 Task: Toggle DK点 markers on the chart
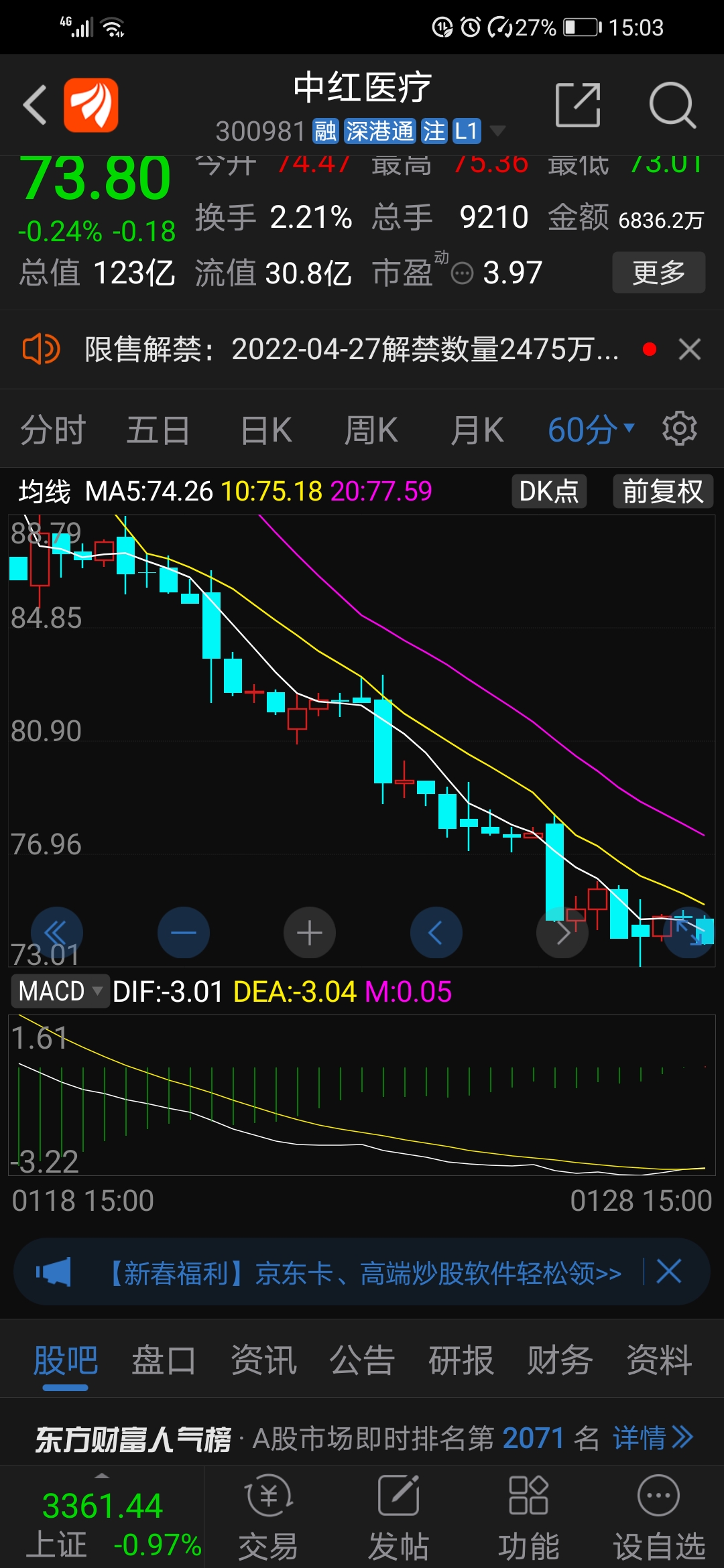(548, 491)
